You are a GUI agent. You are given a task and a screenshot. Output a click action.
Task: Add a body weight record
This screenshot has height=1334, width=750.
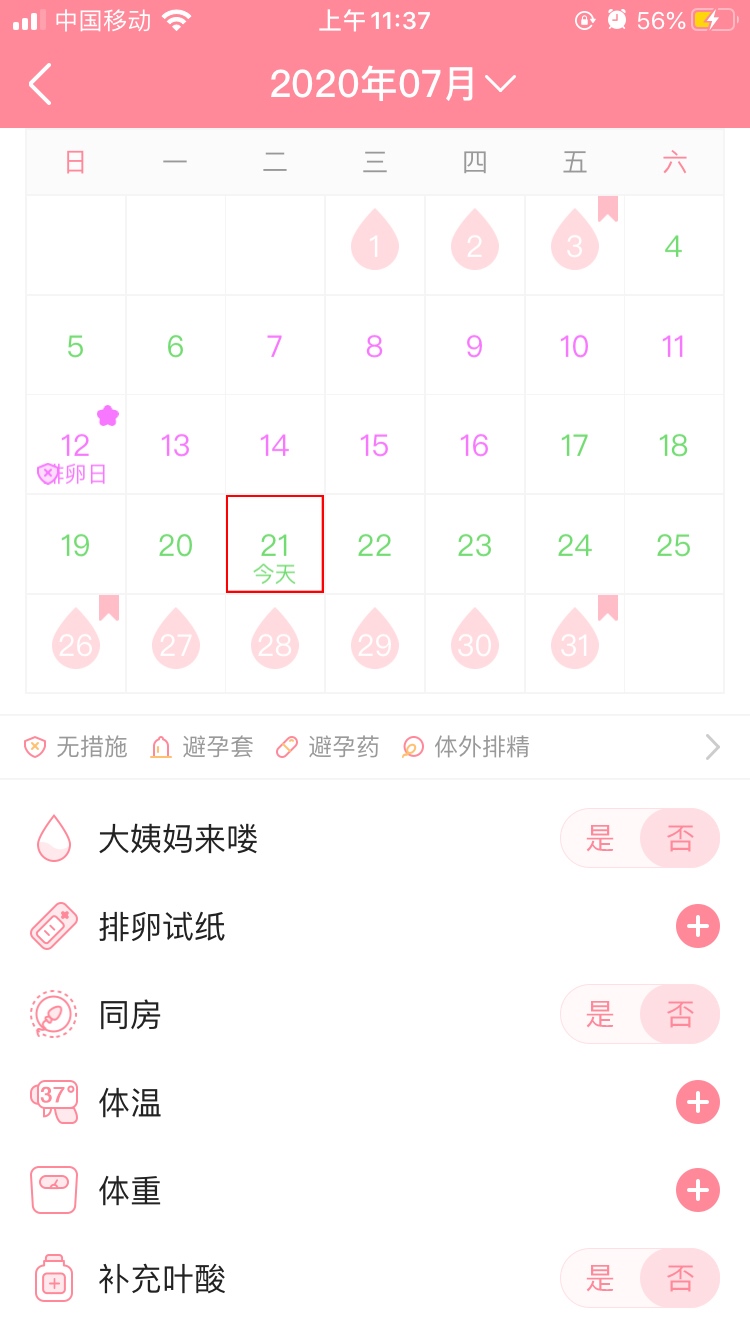click(697, 1191)
